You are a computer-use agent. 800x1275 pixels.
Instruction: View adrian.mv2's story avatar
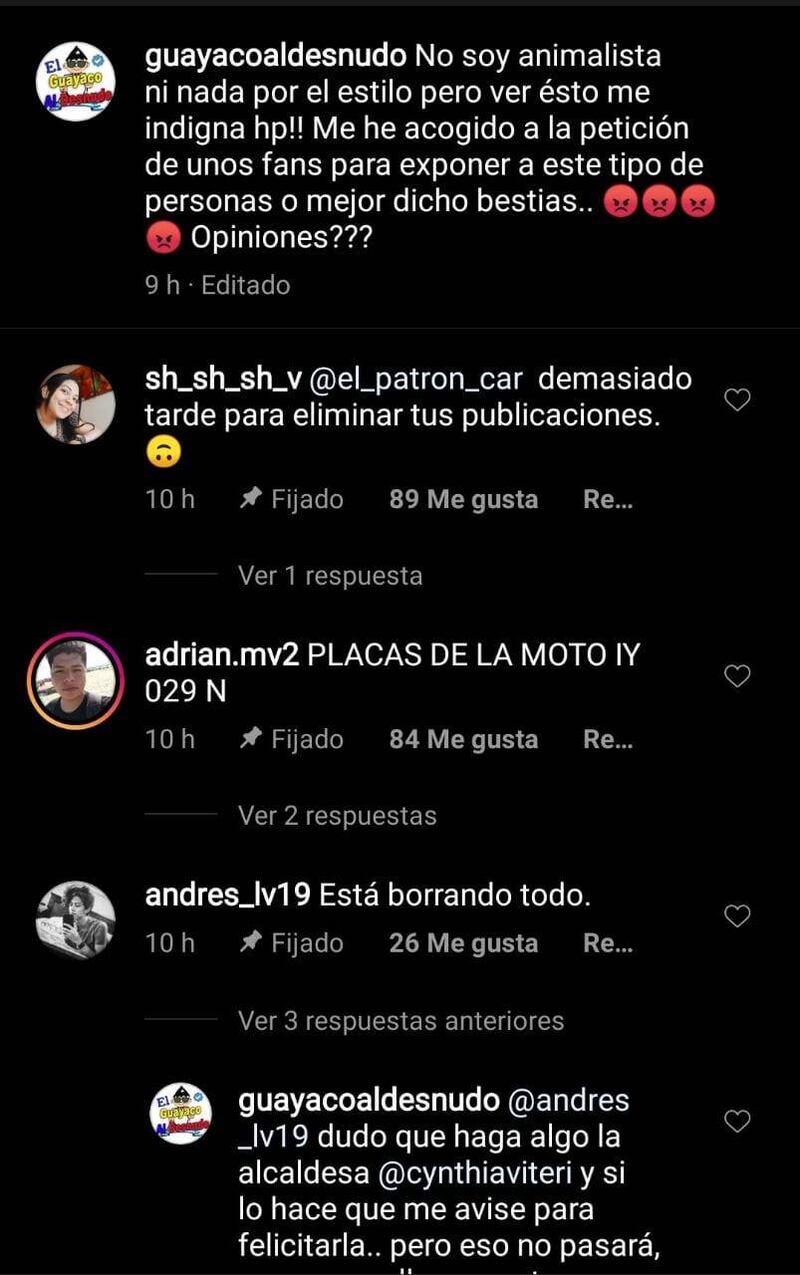pyautogui.click(x=76, y=680)
